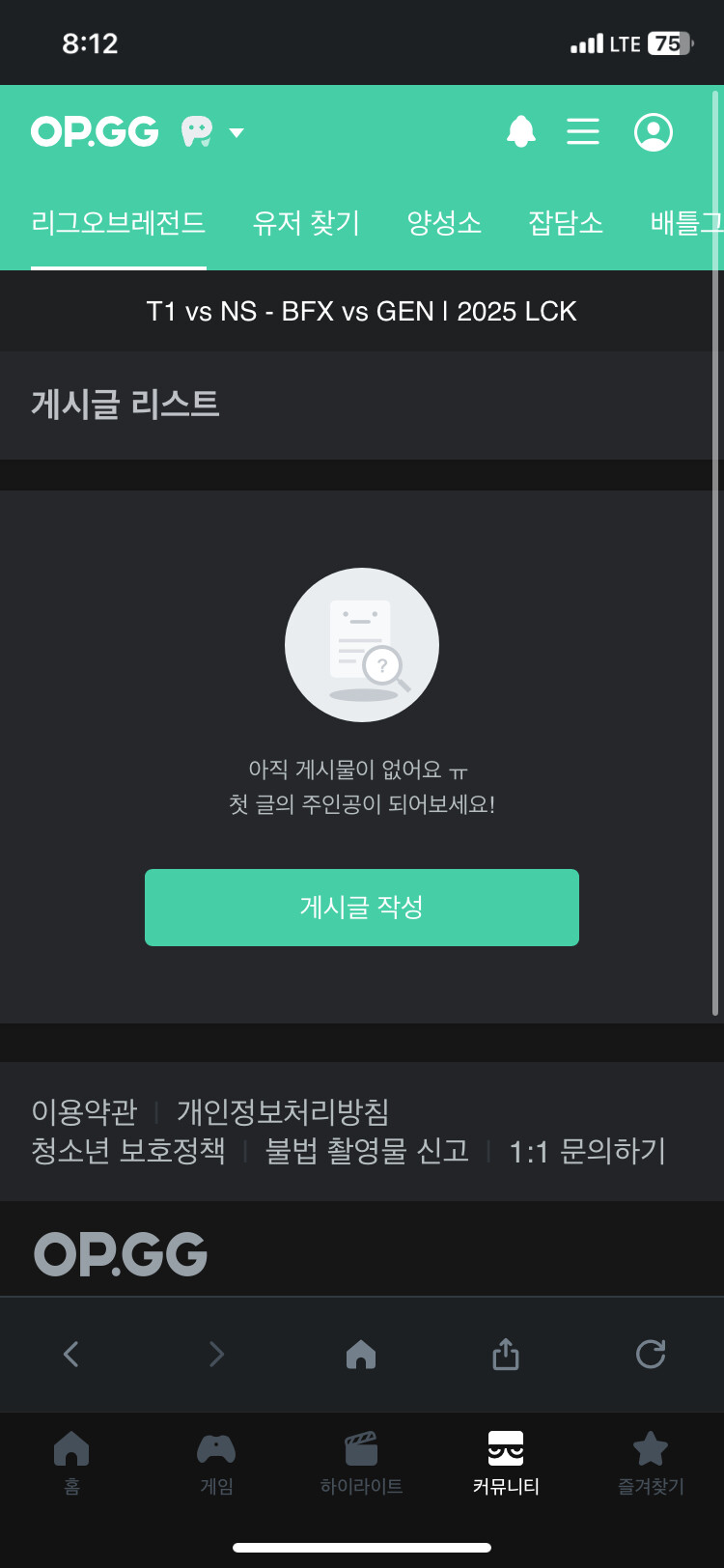Switch to 유저 찾기 tab
724x1568 pixels.
[306, 223]
